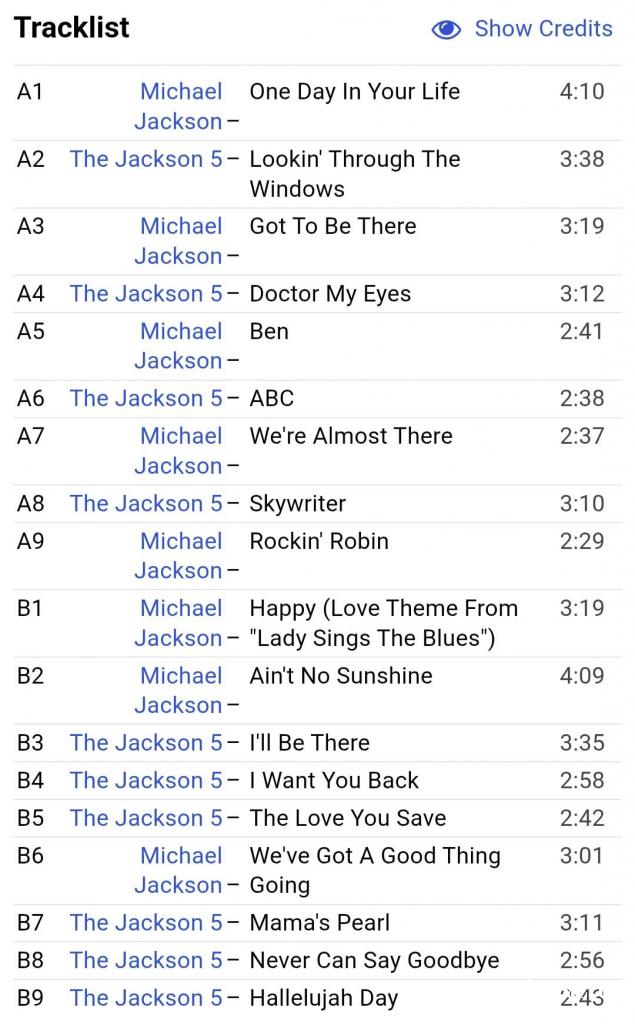Screen dimensions: 635x1024
Task: Tap Michael Jackson link on track B1 Happy
Action: (178, 622)
